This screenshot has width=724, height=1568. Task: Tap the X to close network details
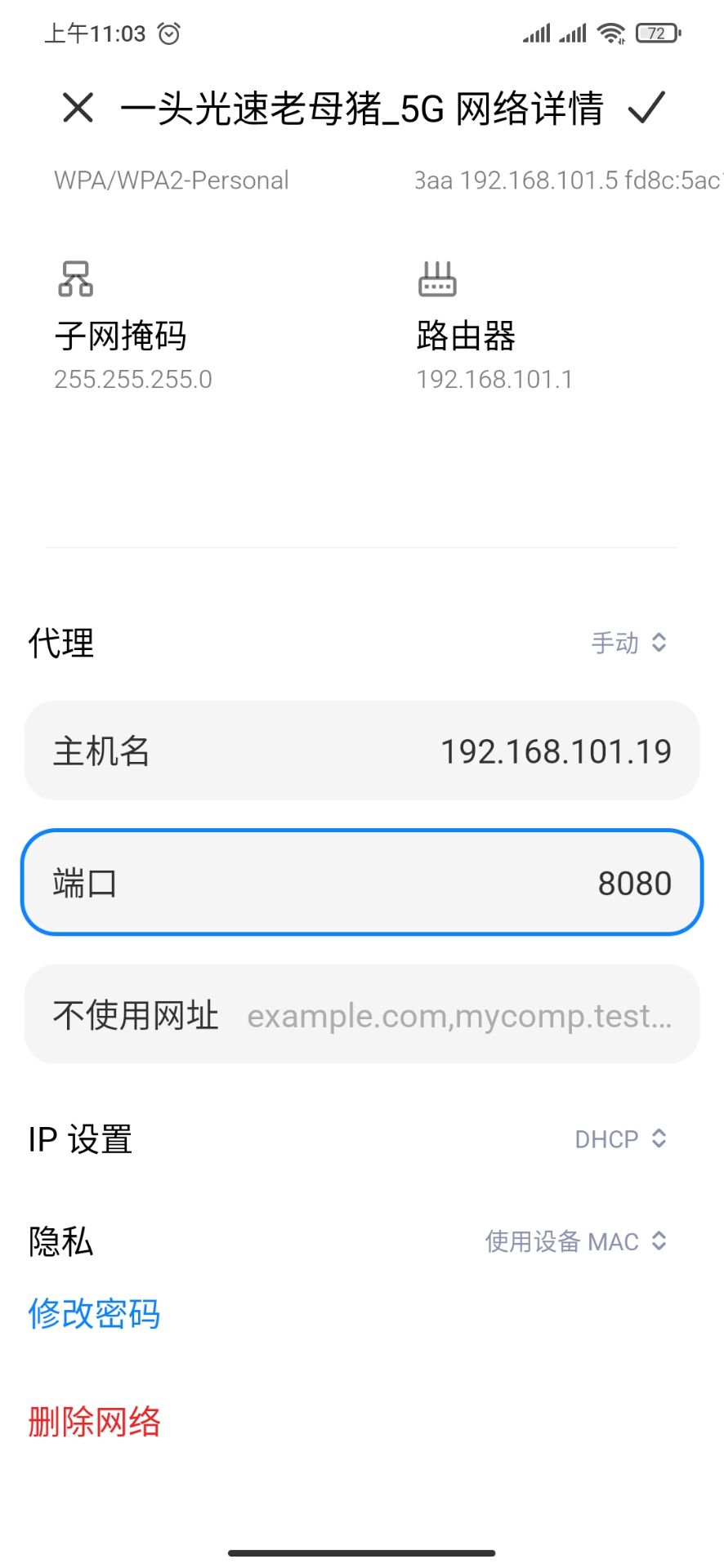[76, 108]
